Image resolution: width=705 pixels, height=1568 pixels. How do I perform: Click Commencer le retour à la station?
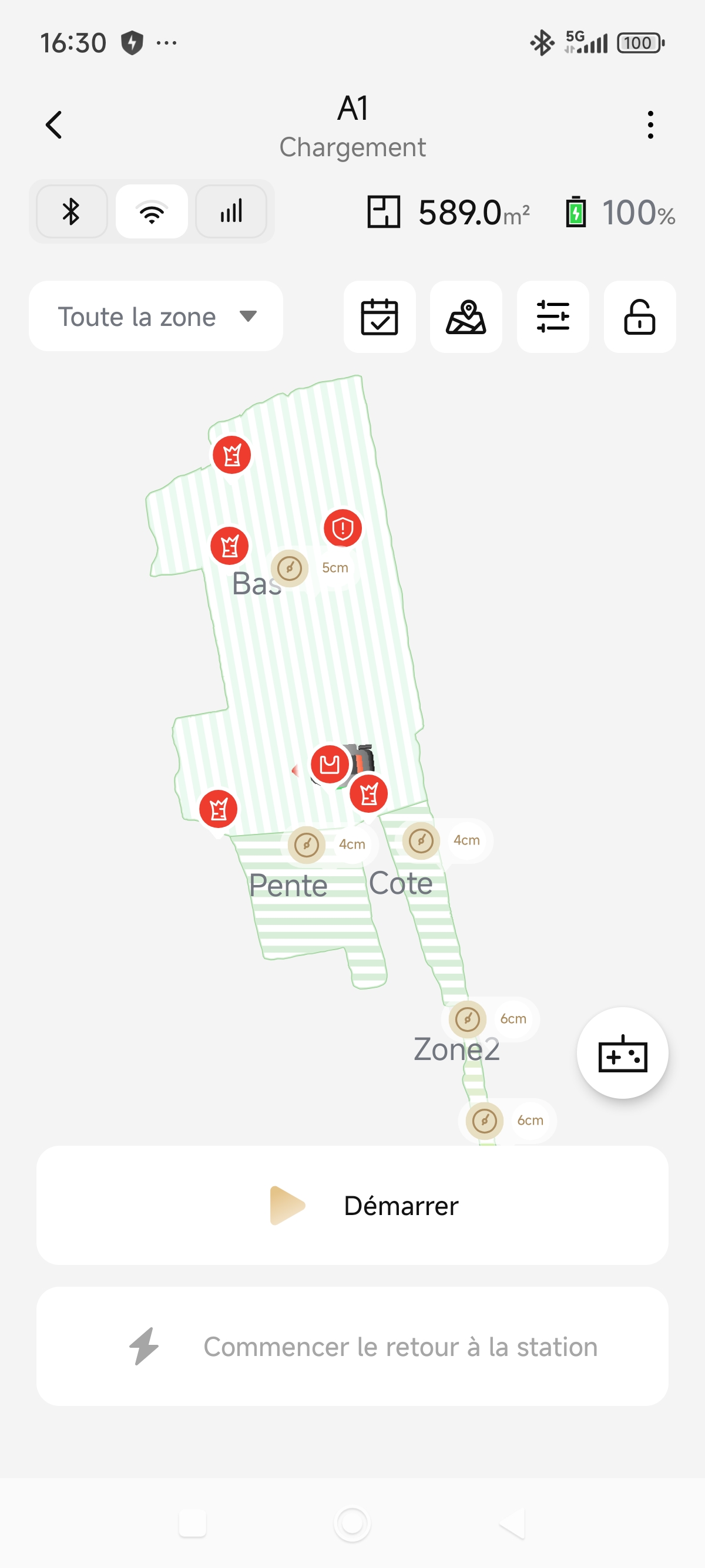[x=352, y=1347]
